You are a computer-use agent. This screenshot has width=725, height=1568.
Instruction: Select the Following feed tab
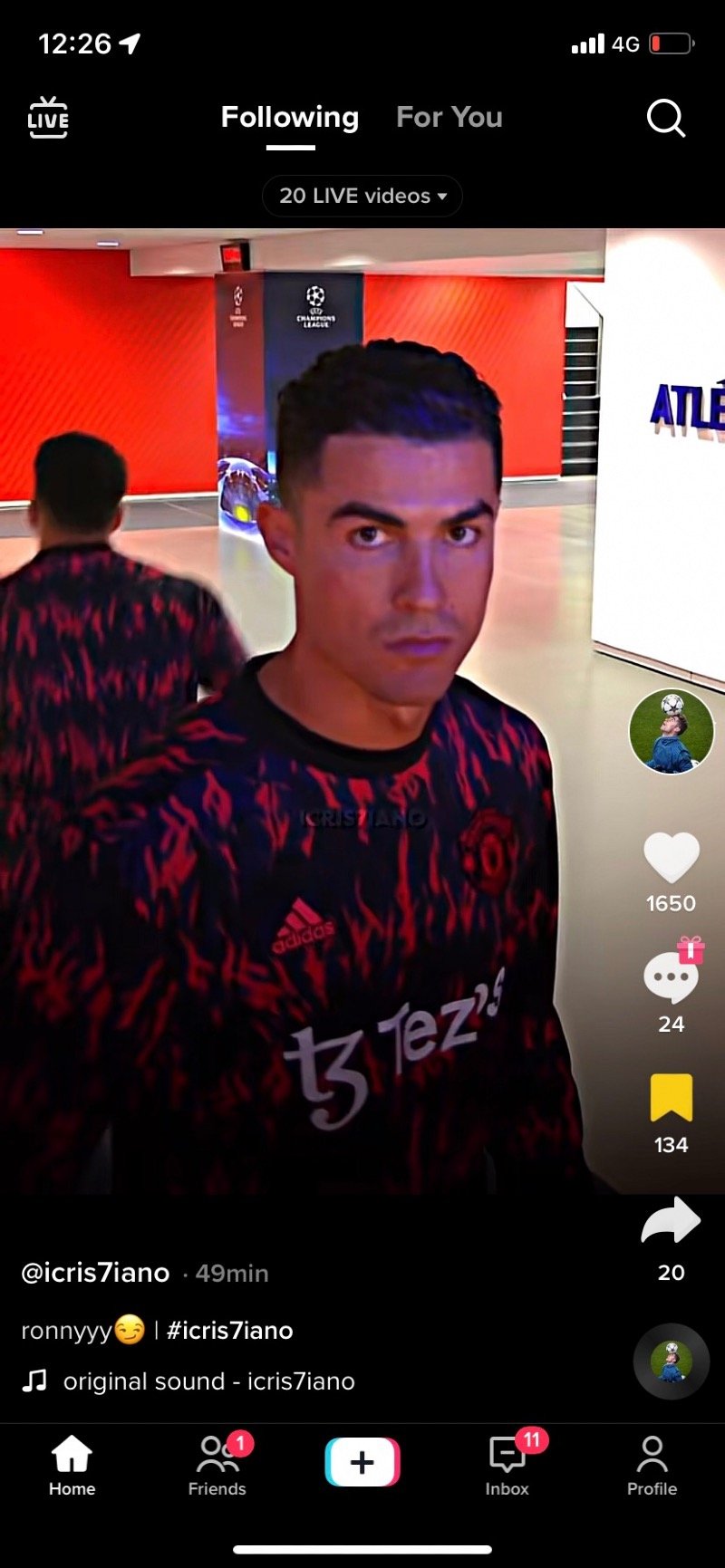click(x=290, y=118)
